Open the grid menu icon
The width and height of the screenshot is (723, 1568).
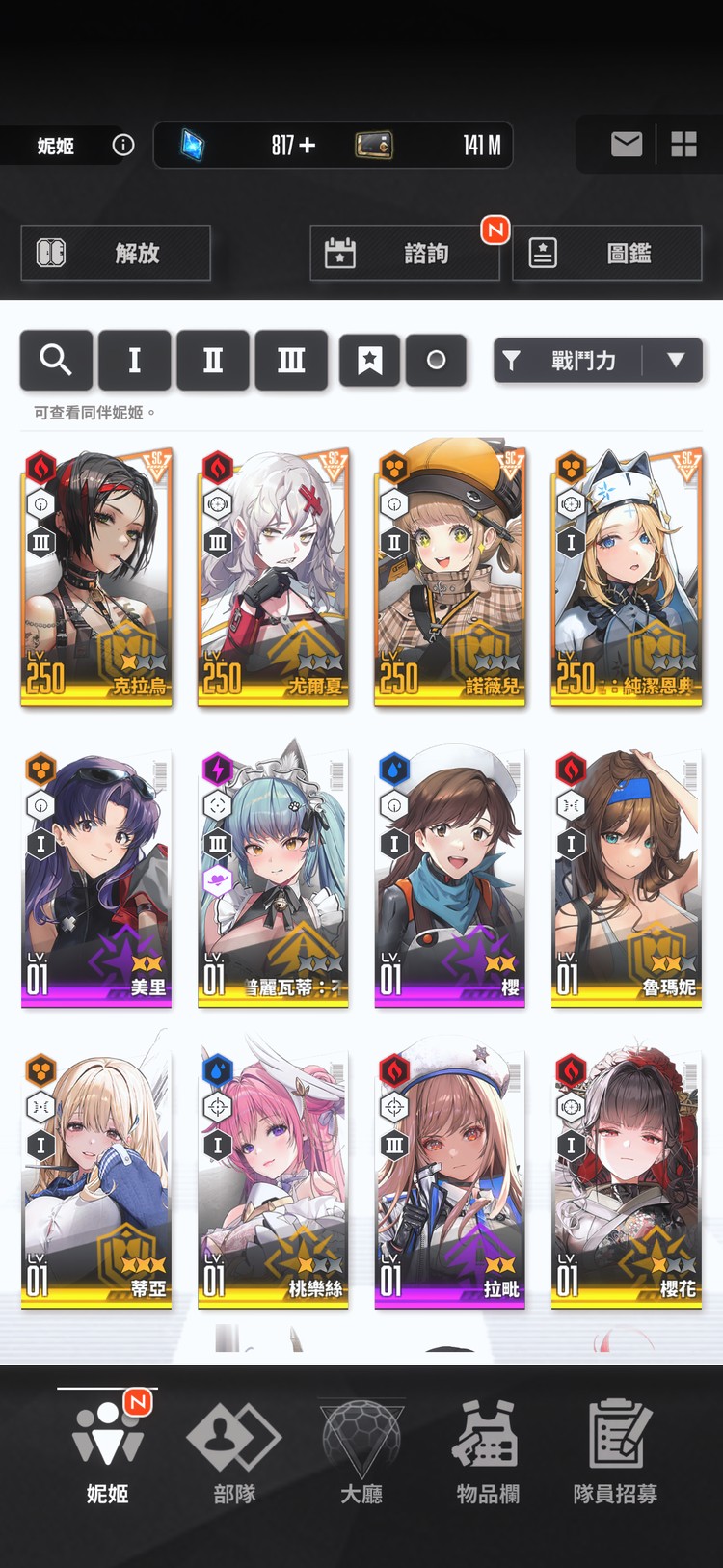[x=683, y=145]
